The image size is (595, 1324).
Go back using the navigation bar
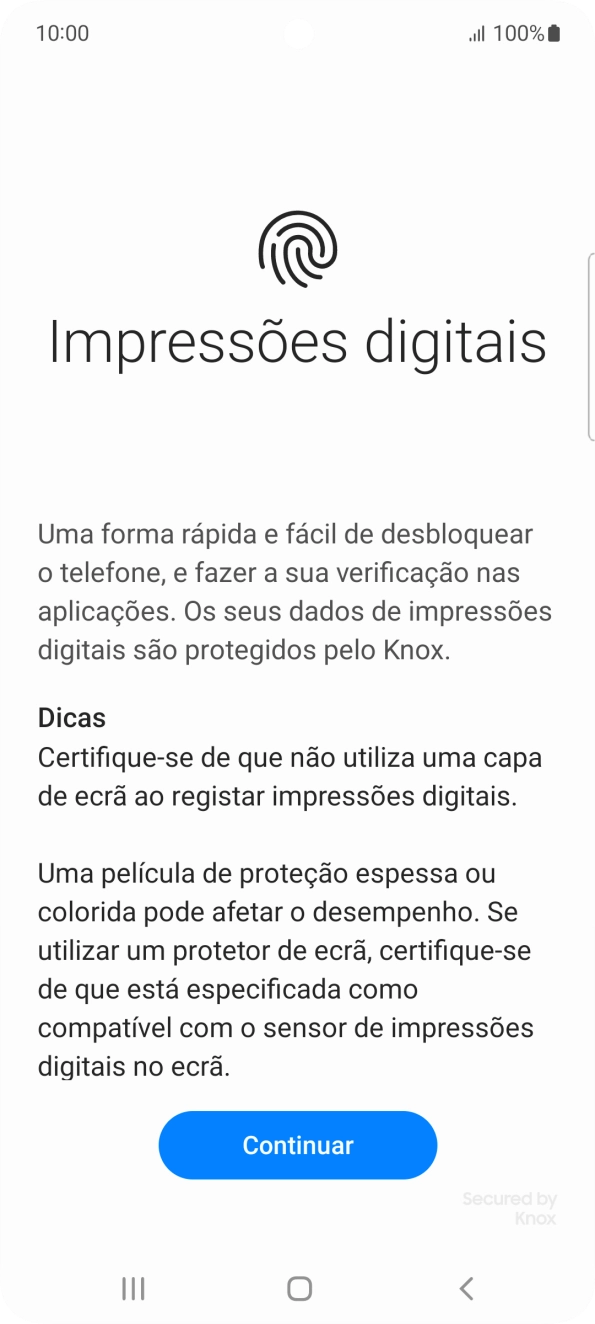tap(466, 1288)
